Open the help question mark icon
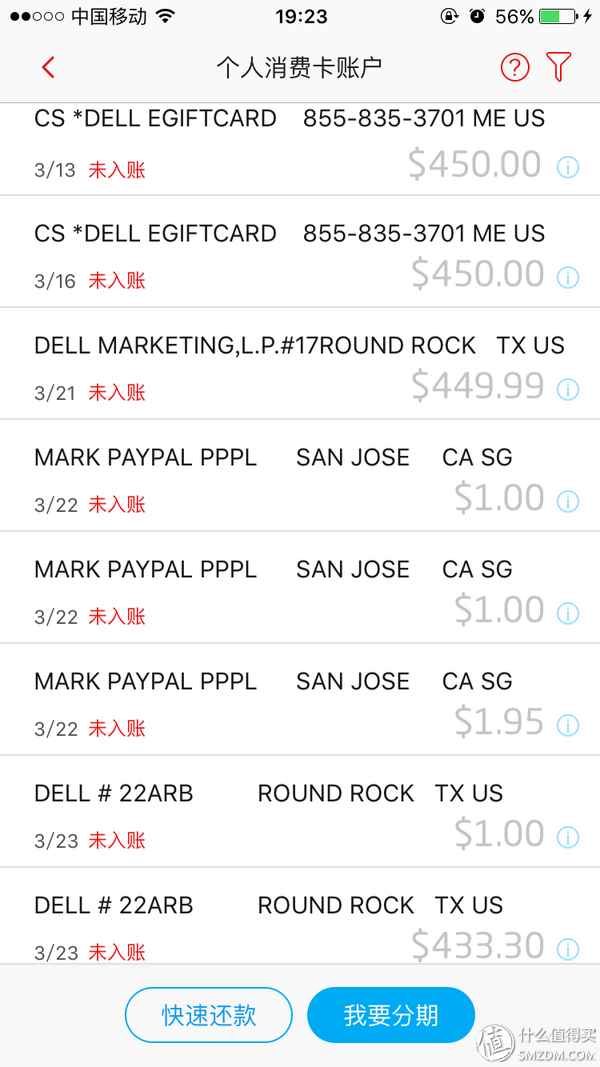 pos(515,67)
